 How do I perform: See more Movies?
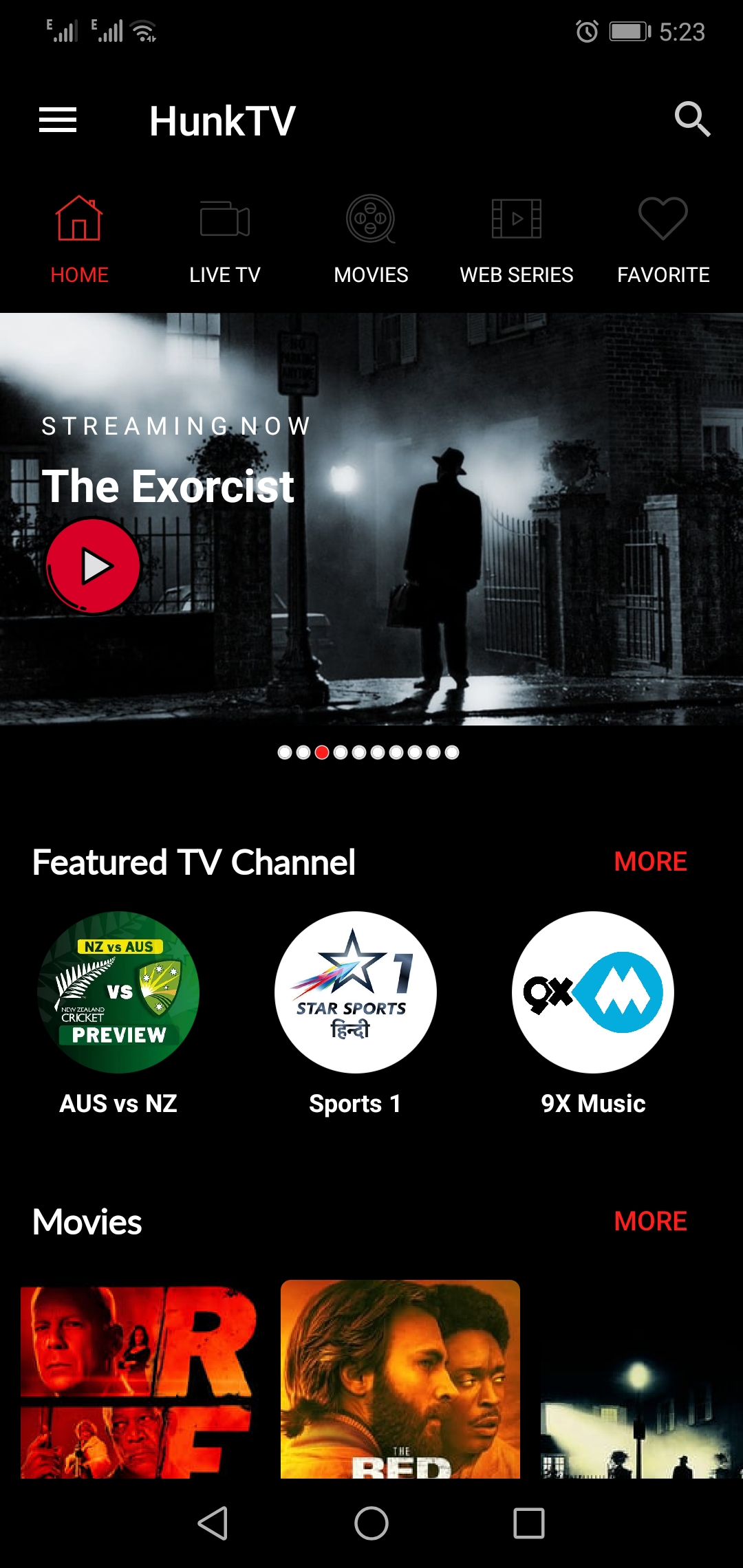click(x=650, y=1221)
